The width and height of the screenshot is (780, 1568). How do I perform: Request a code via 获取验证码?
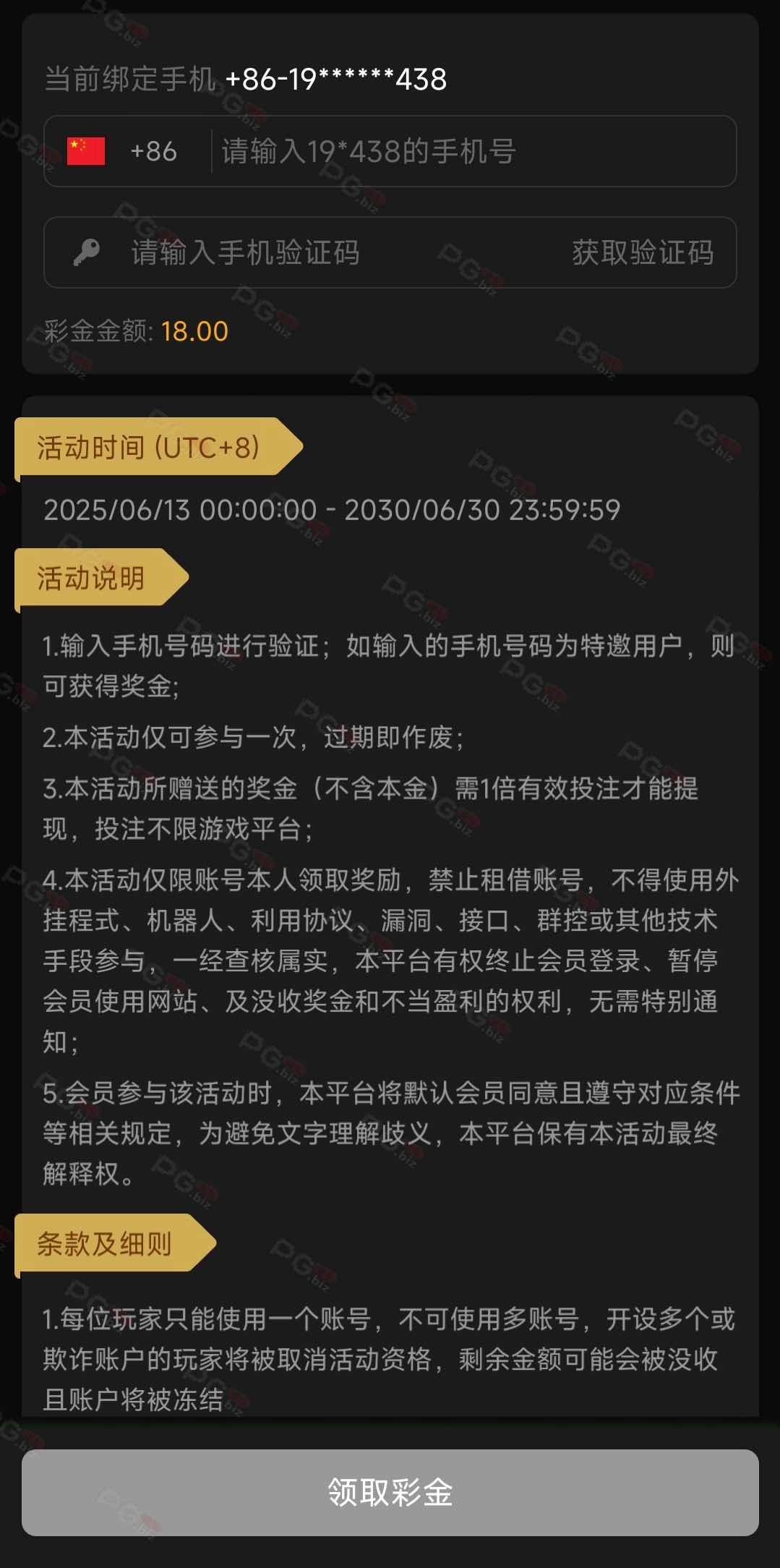coord(643,253)
